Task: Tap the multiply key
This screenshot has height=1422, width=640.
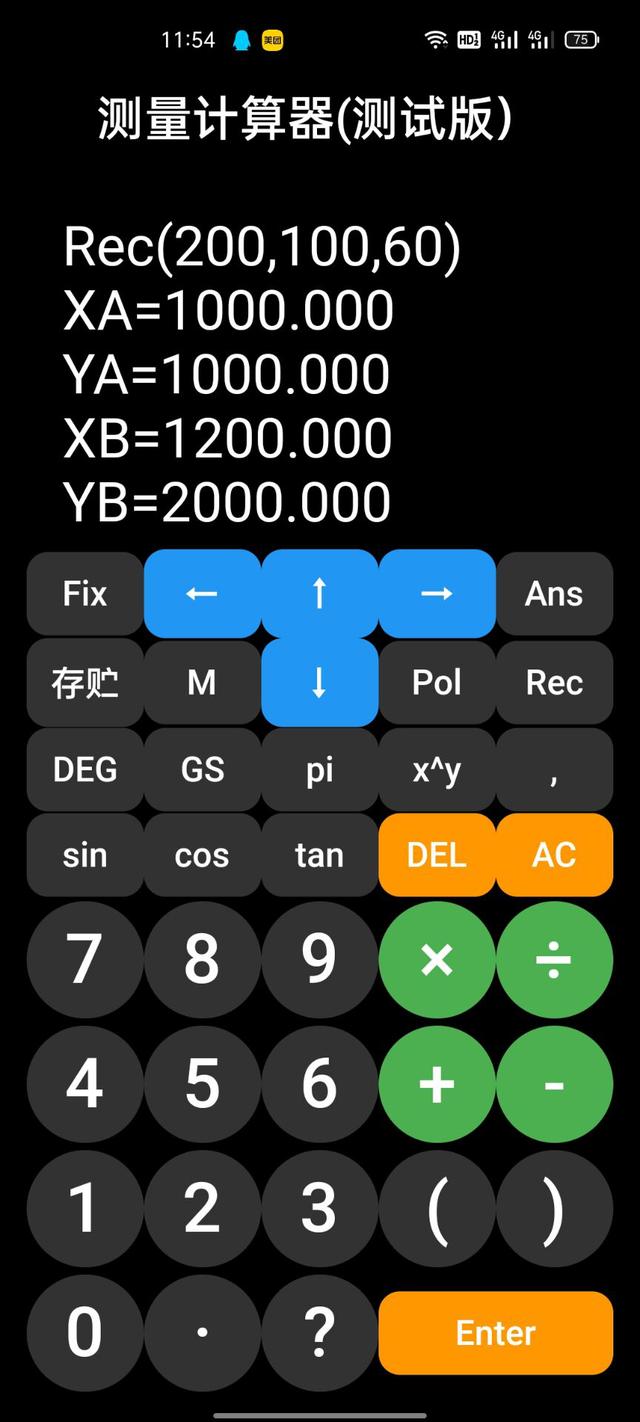Action: click(437, 960)
